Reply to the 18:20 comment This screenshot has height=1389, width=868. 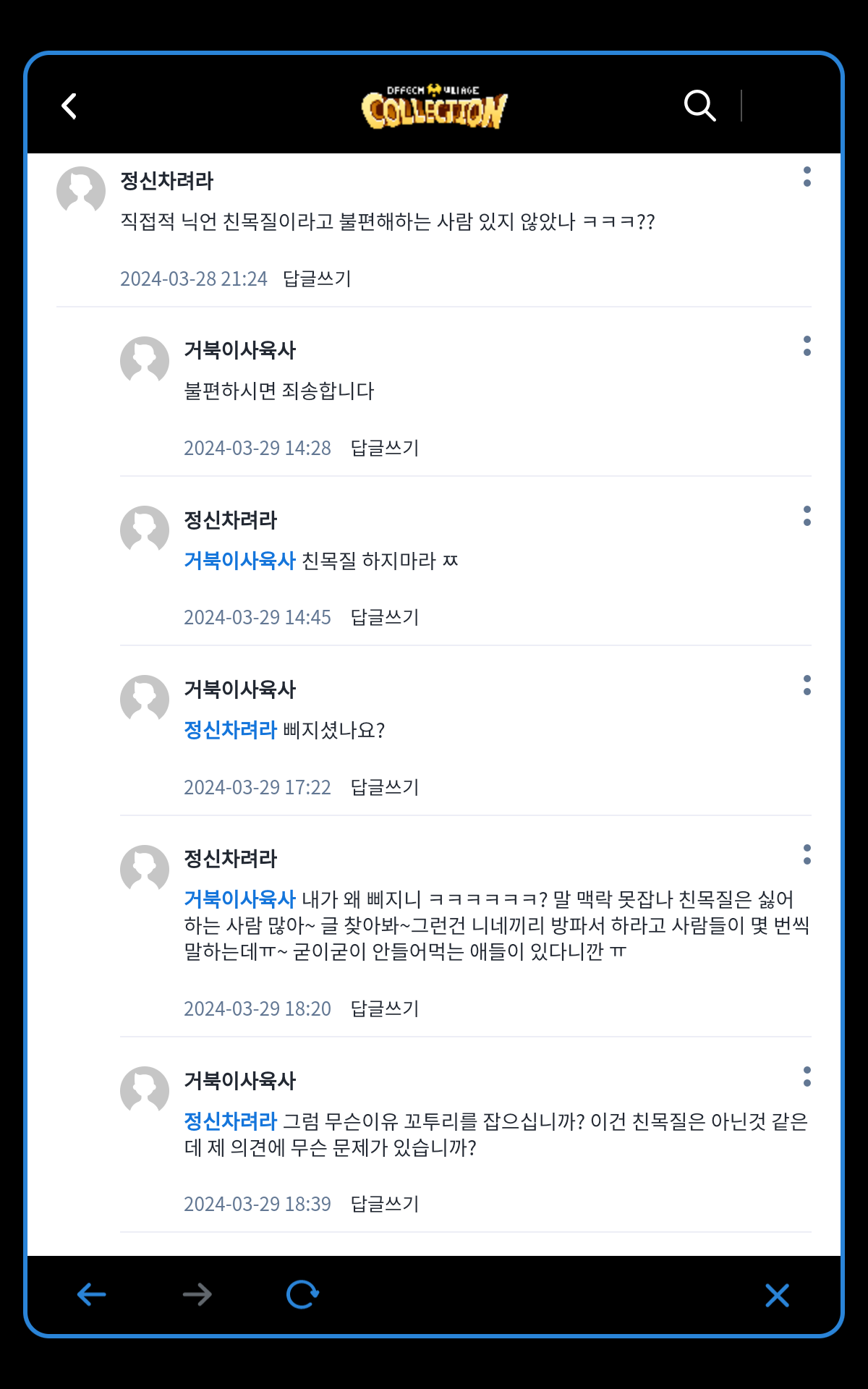[x=385, y=1008]
